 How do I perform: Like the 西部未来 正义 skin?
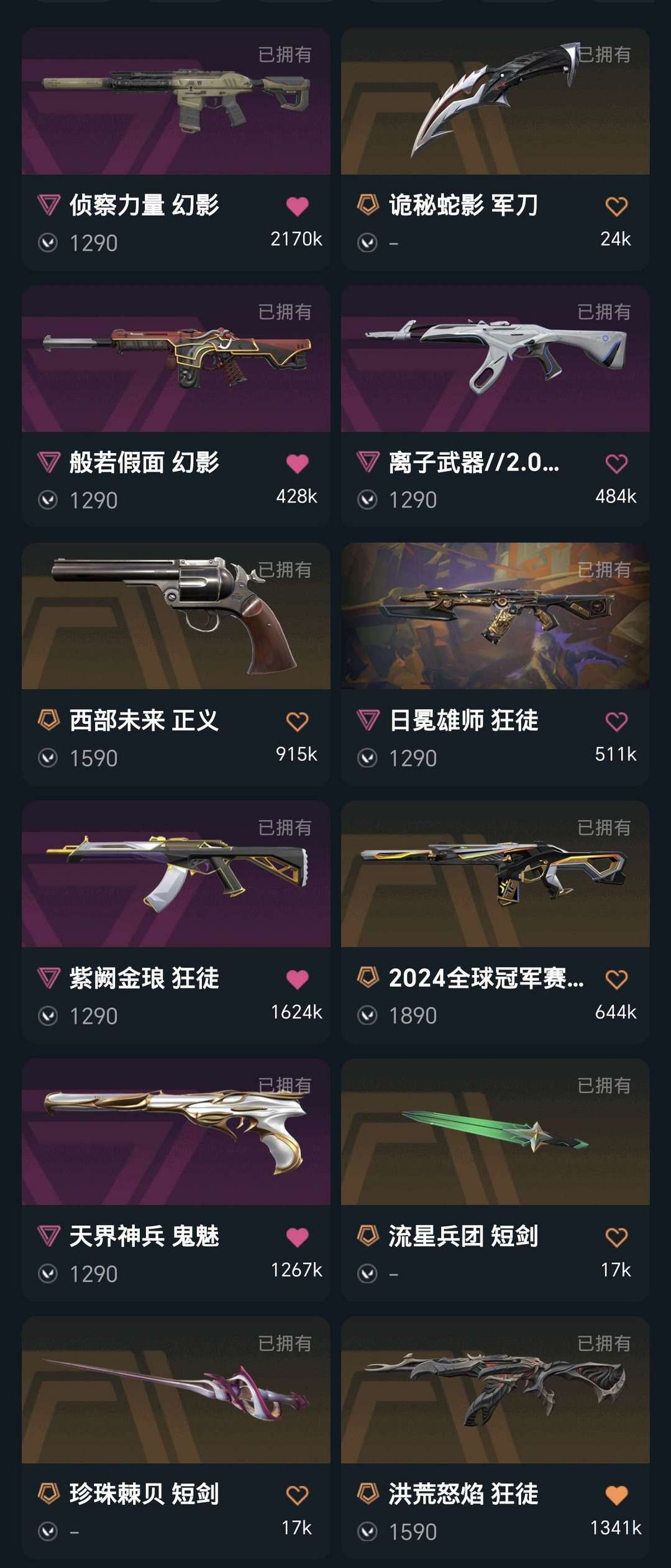297,722
